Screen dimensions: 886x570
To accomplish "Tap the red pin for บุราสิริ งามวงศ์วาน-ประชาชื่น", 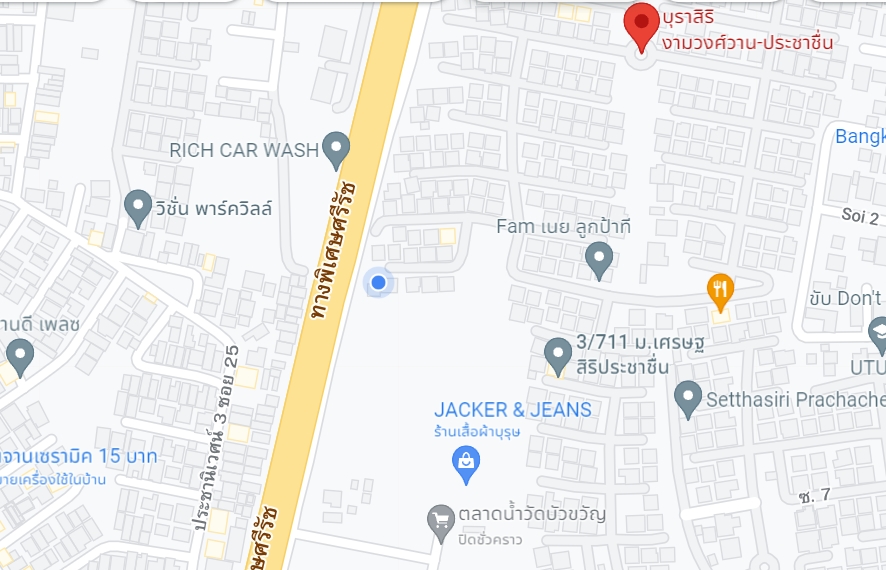I will pyautogui.click(x=641, y=25).
